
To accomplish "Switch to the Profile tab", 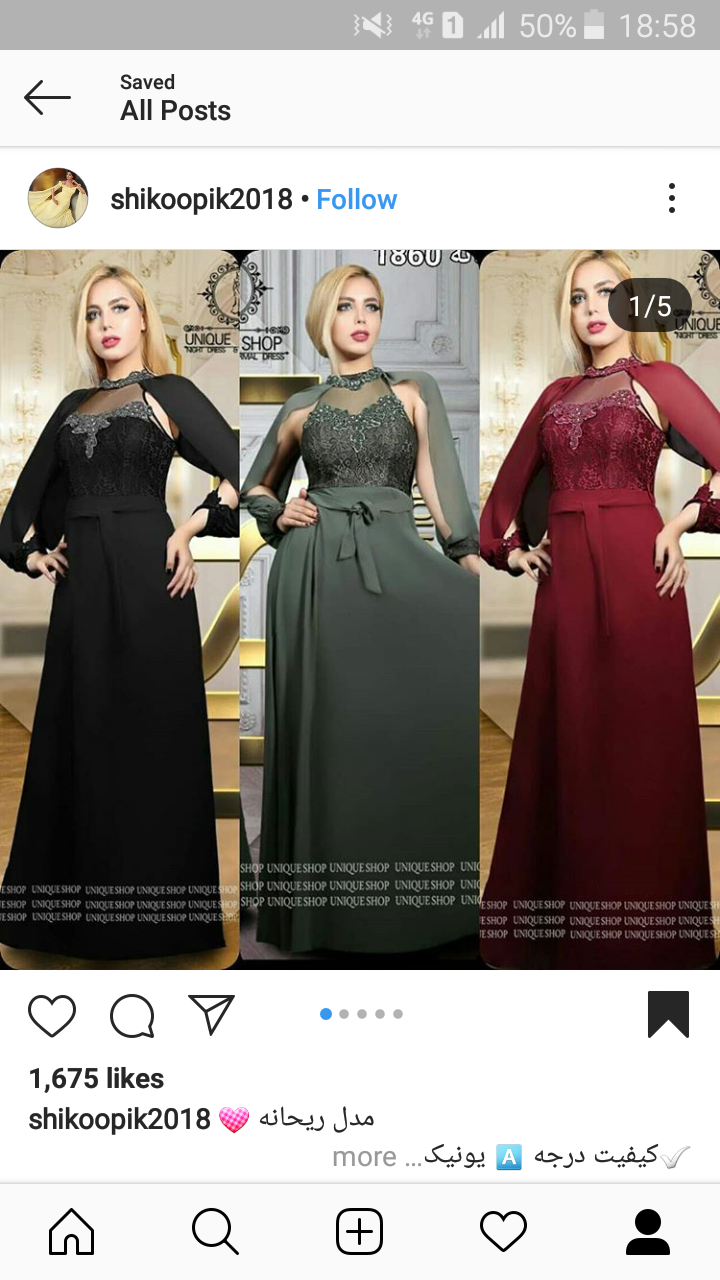I will (647, 1231).
